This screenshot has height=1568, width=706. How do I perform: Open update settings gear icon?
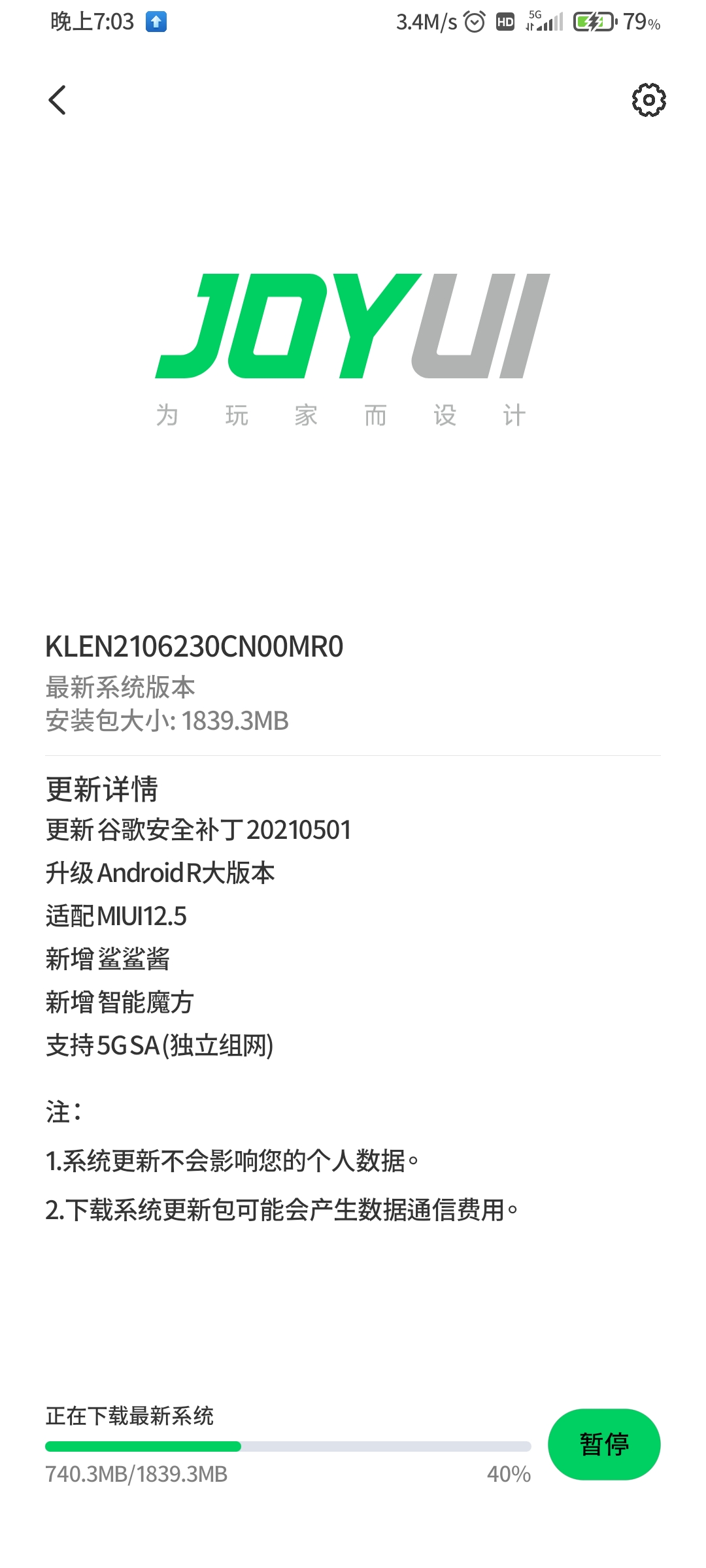coord(648,100)
